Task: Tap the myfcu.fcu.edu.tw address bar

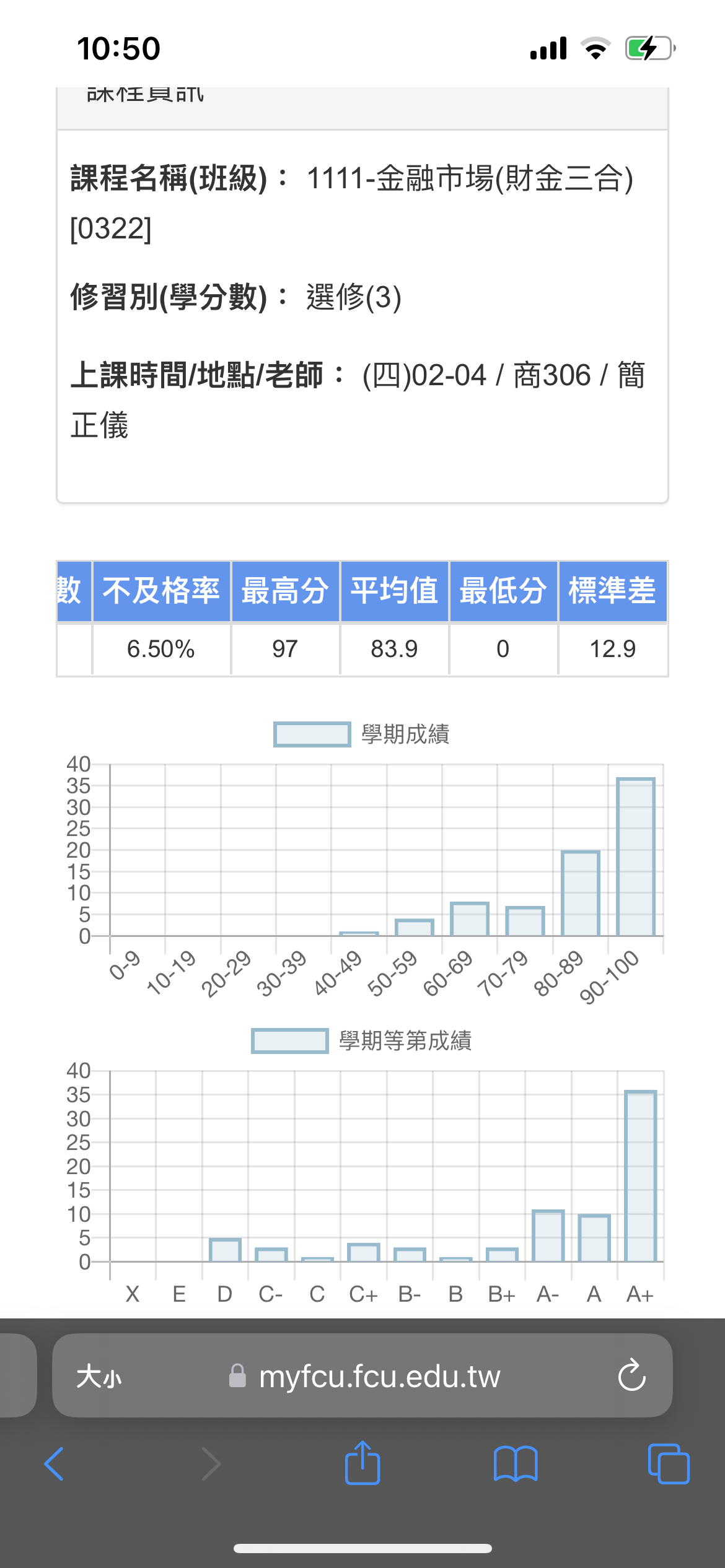Action: pos(378,1377)
